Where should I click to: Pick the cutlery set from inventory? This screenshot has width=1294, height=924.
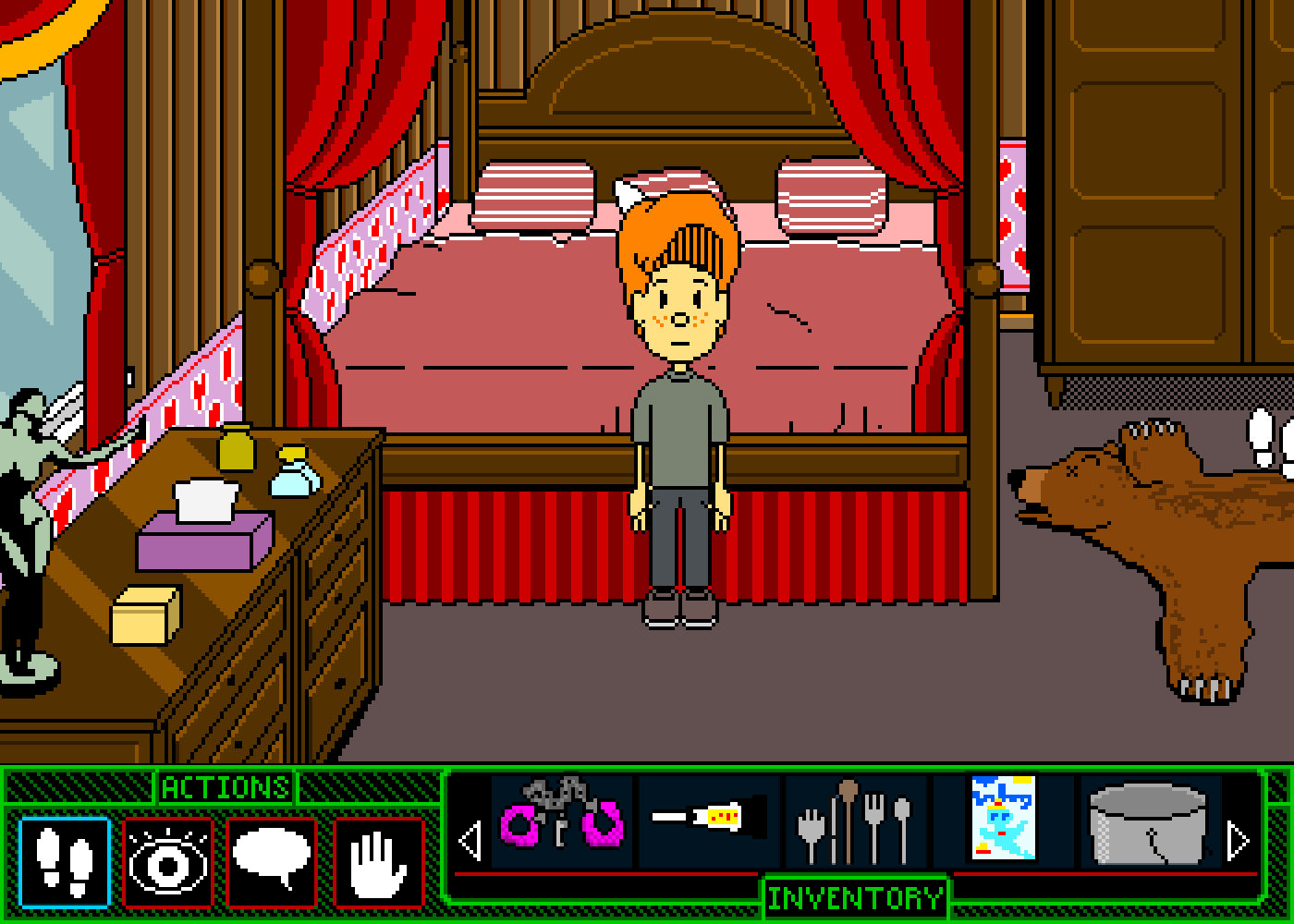click(x=855, y=821)
